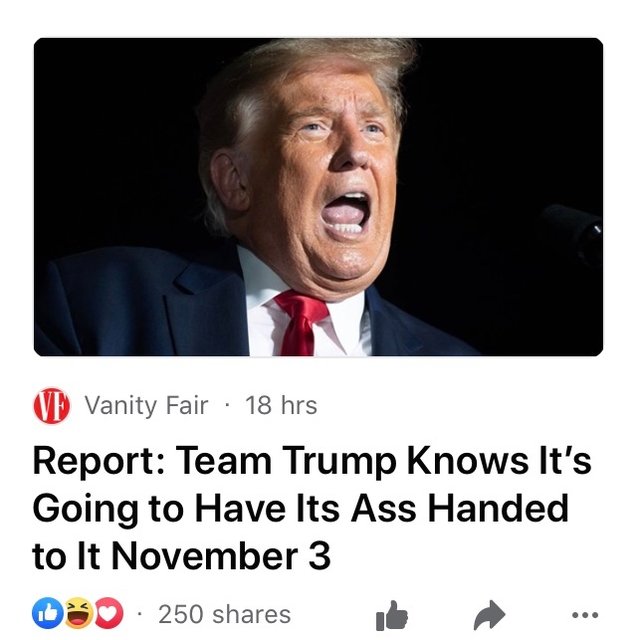This screenshot has height=640, width=637.
Task: Open the Vanity Fair article image
Action: click(x=318, y=197)
